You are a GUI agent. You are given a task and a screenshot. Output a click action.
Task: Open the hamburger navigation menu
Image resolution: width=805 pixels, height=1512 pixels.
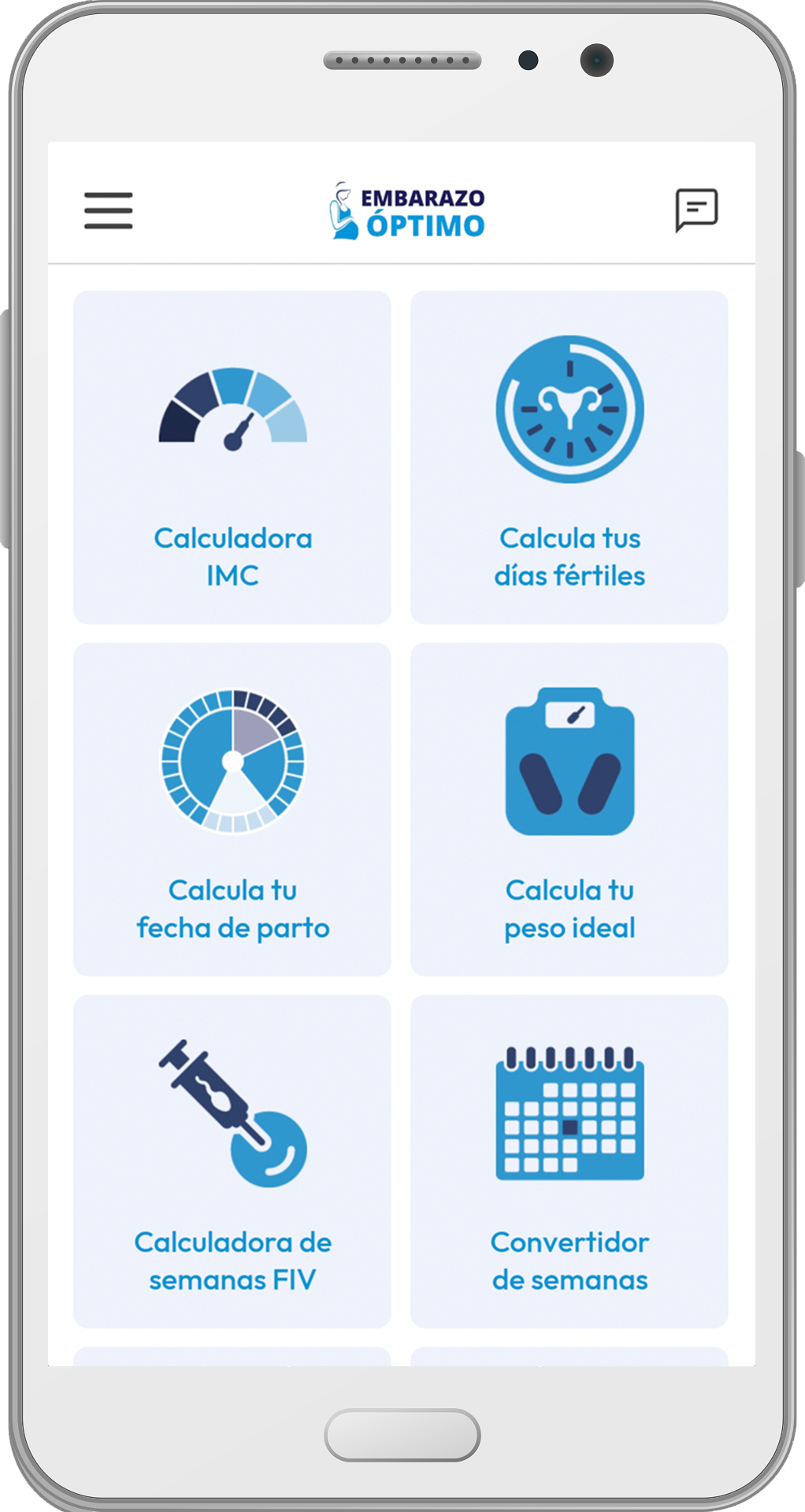108,211
